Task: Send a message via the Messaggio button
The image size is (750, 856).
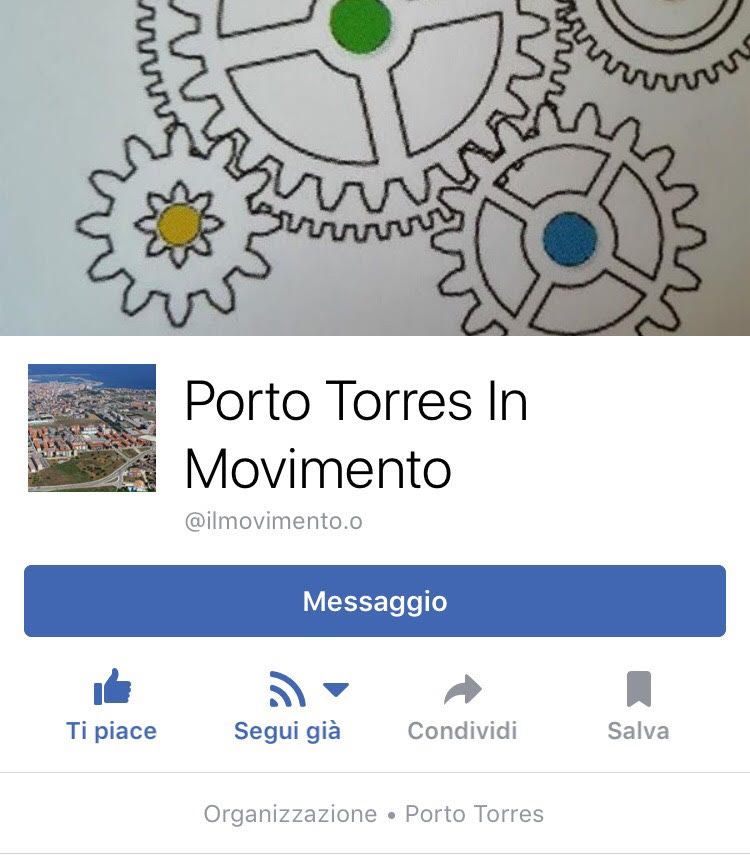Action: point(375,601)
